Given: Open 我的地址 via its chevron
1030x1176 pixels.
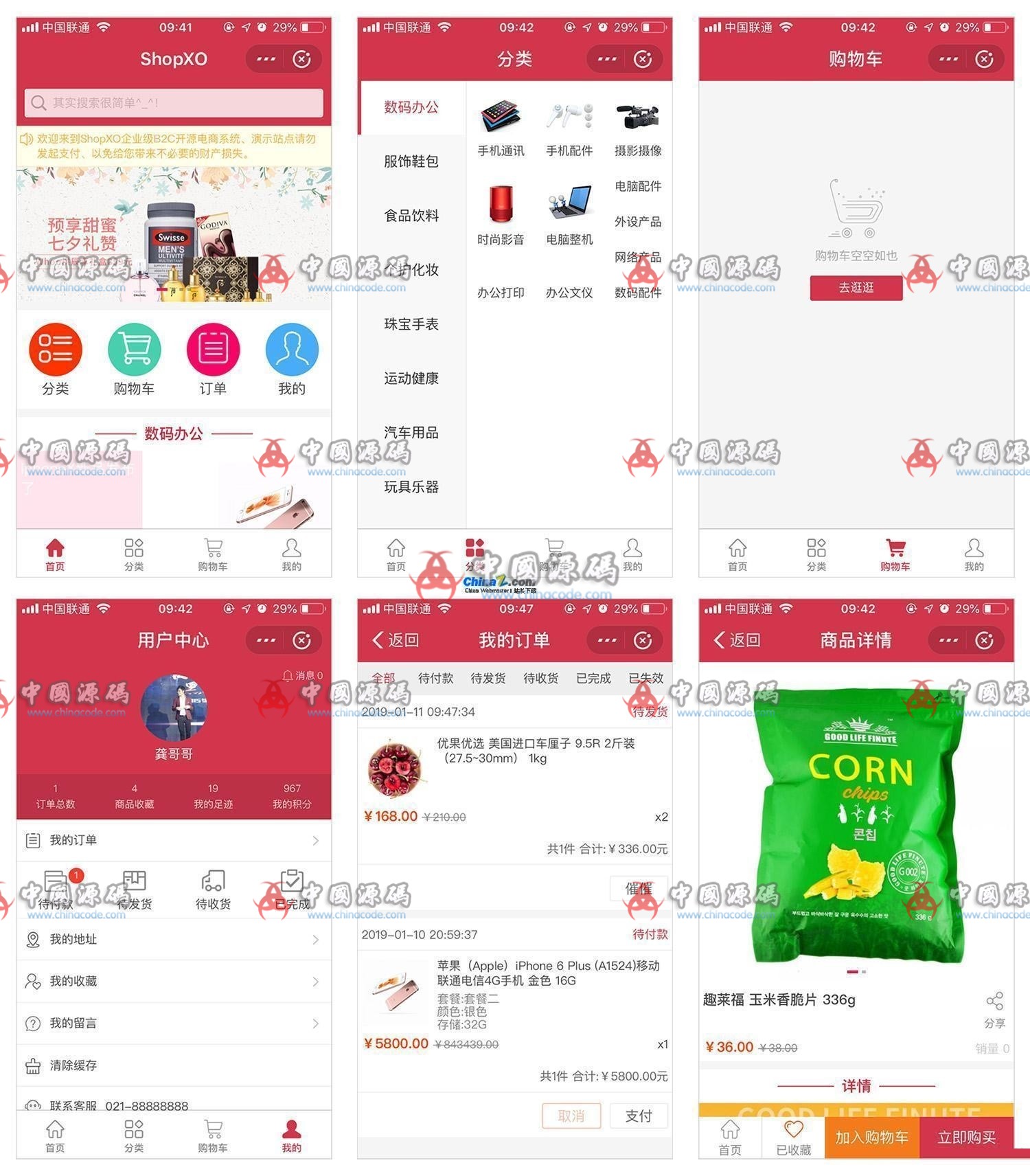Looking at the screenshot, I should (314, 940).
